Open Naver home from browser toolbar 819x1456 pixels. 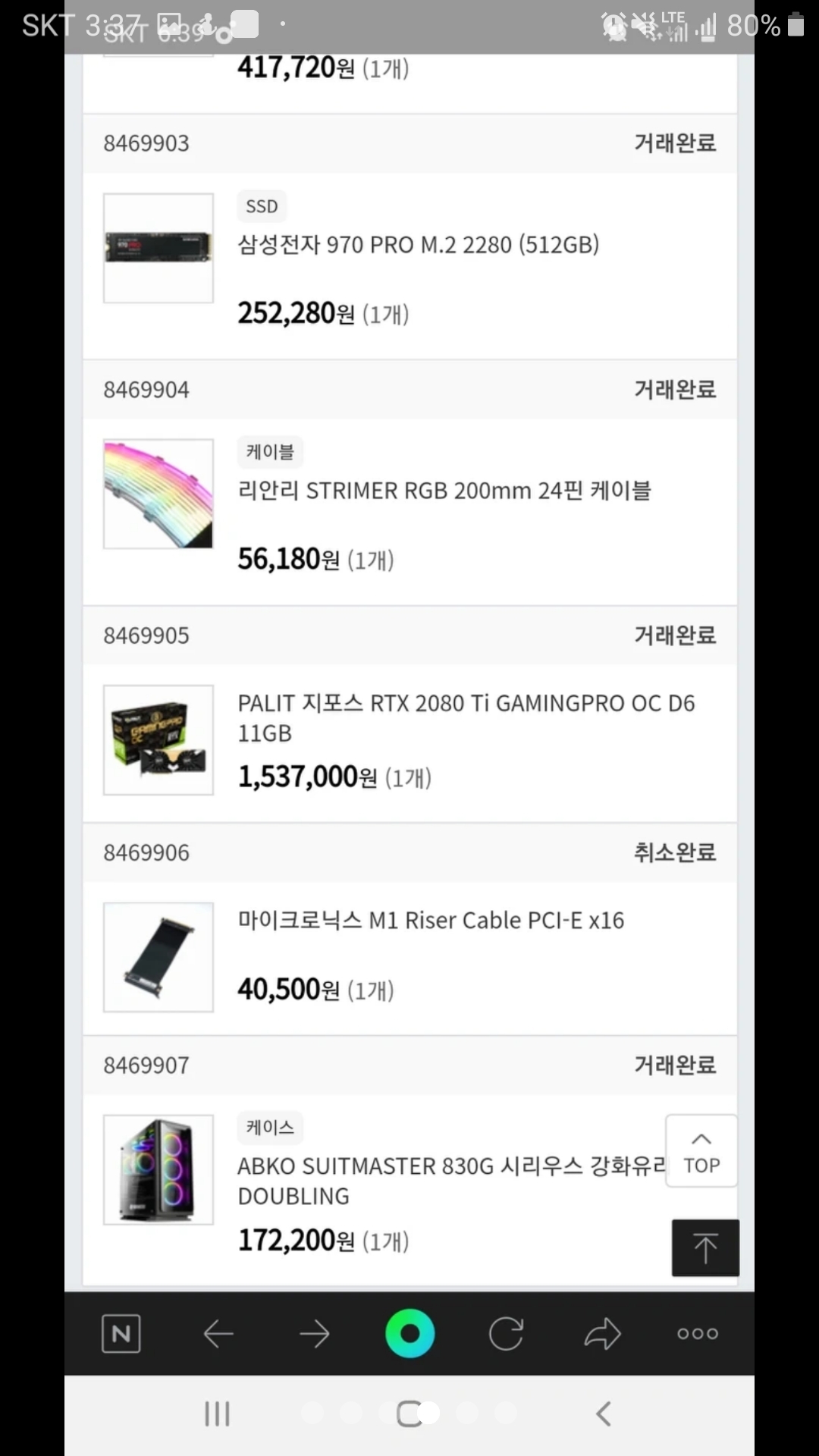click(121, 1333)
